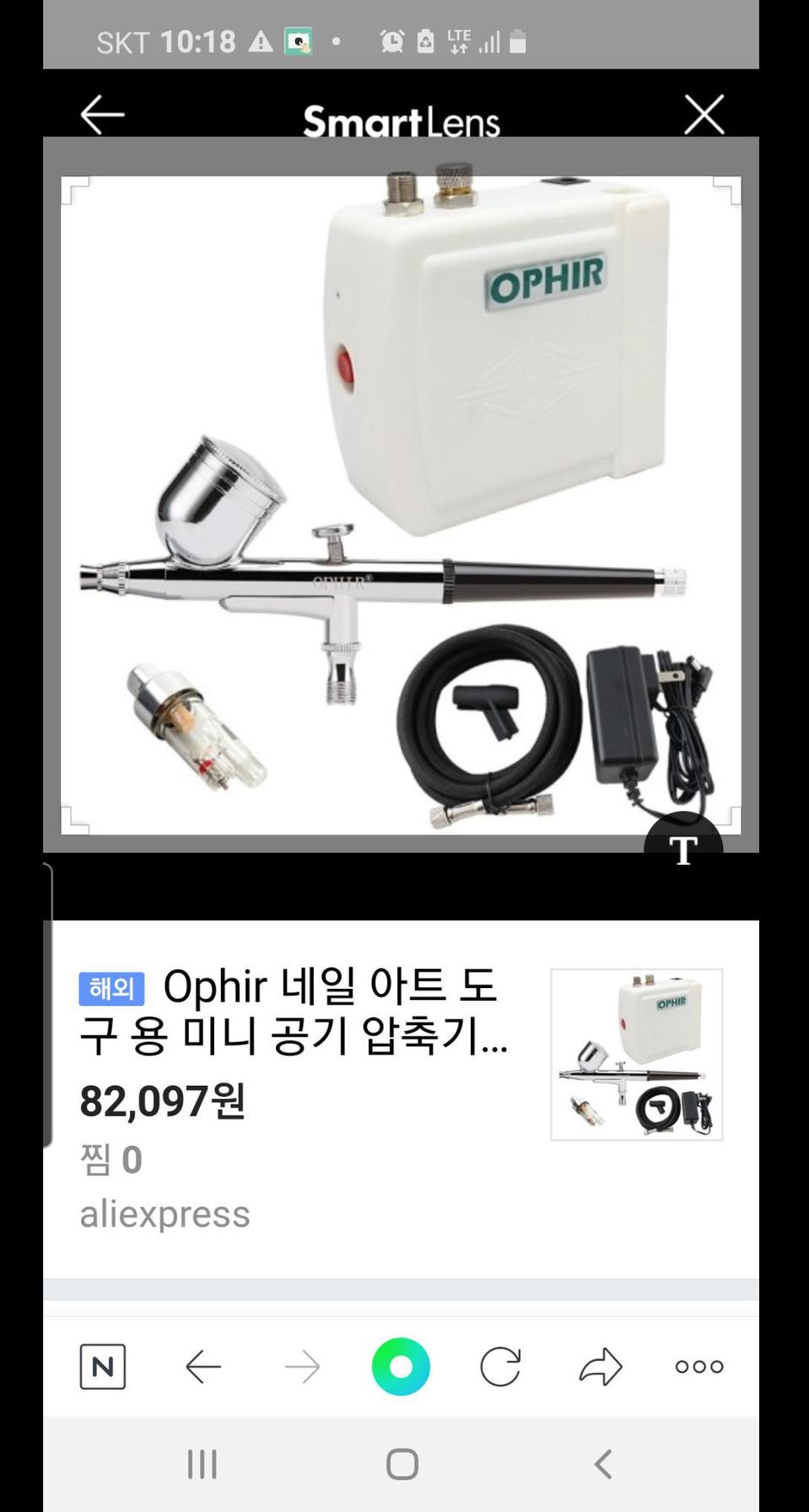Close SmartLens with the X button

pyautogui.click(x=704, y=115)
